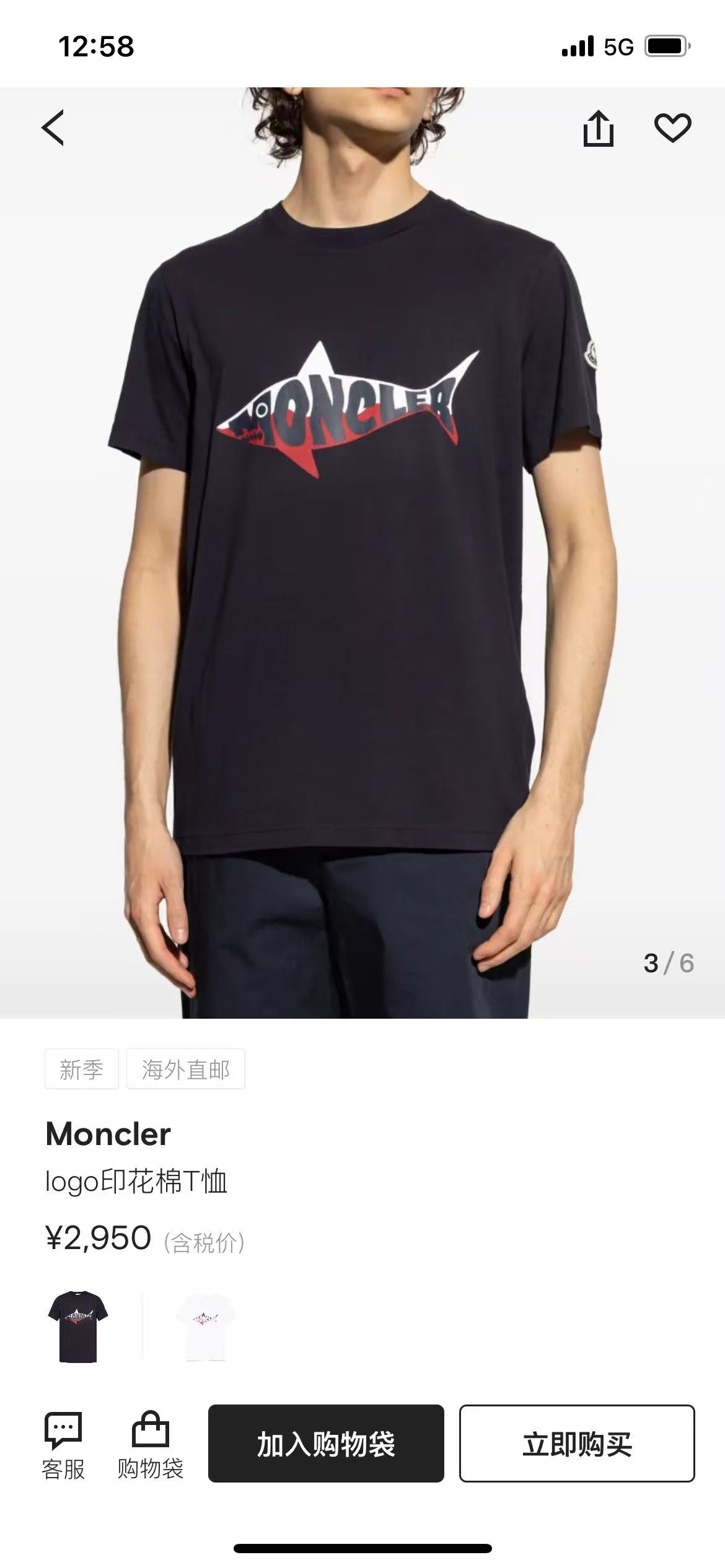Contact customer service (客服)

tap(63, 1445)
